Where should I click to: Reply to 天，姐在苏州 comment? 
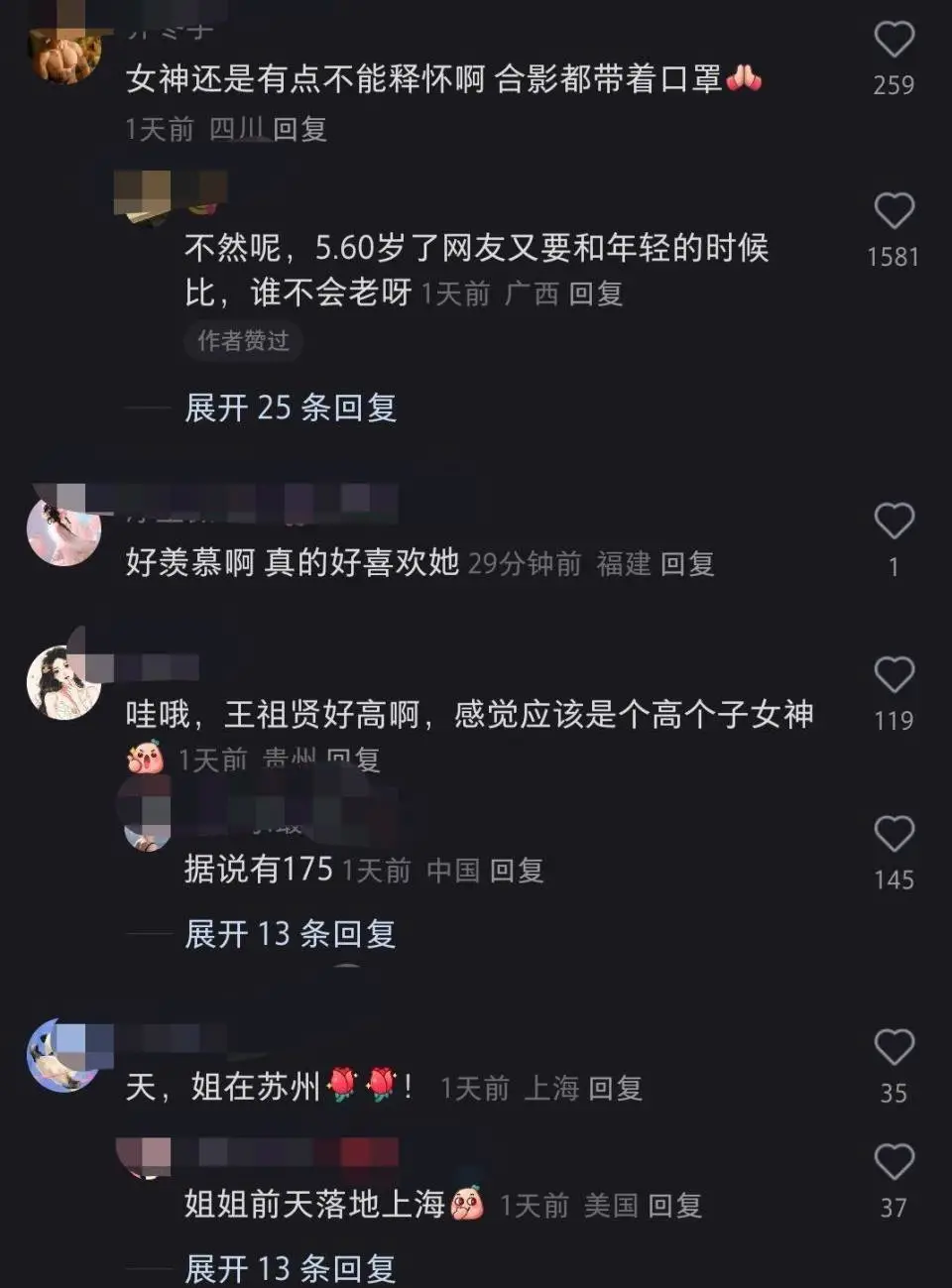point(616,1088)
